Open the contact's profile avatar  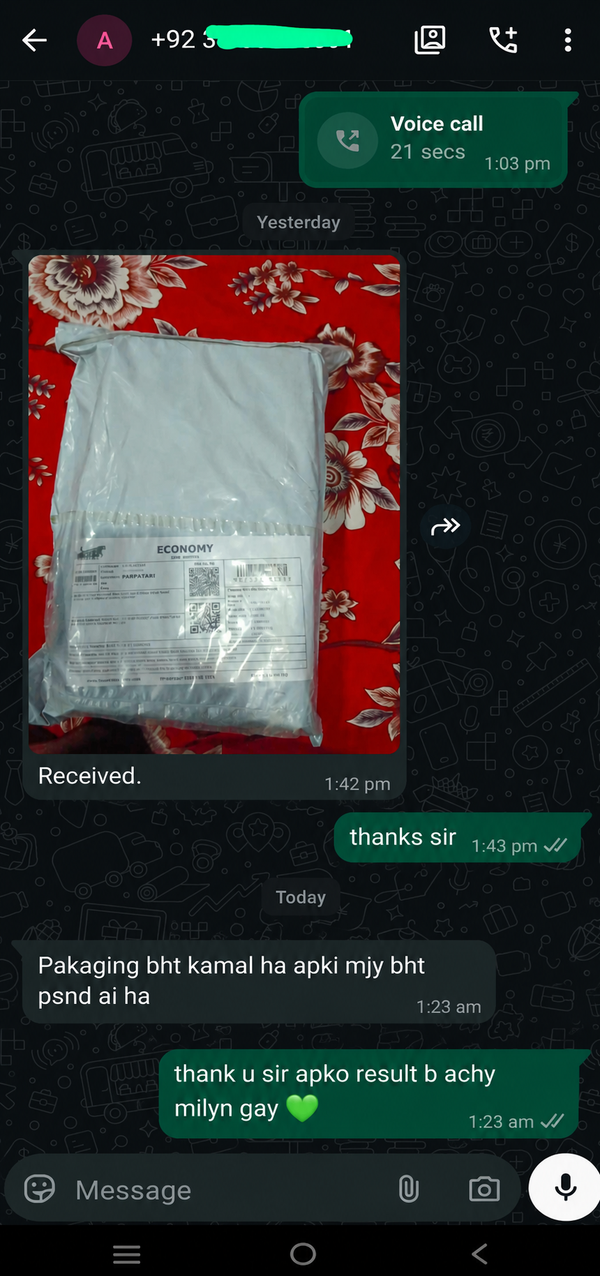point(104,41)
